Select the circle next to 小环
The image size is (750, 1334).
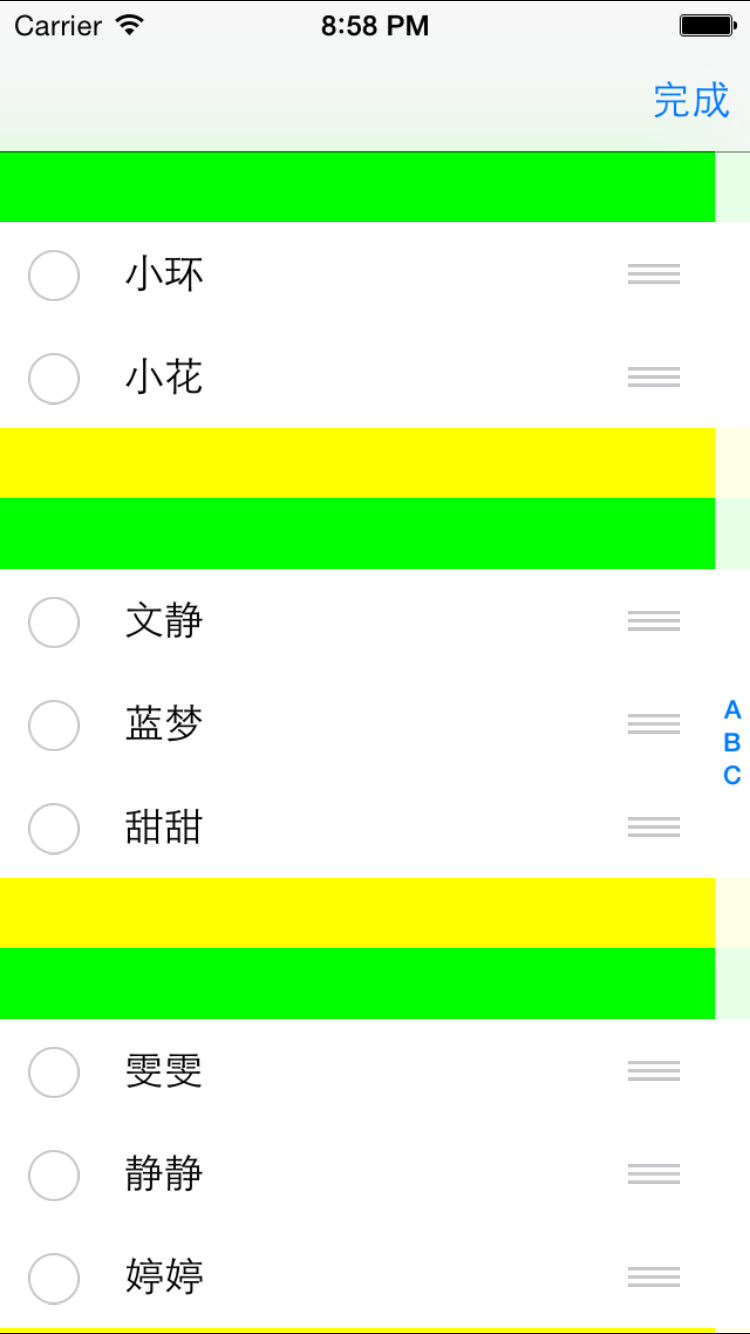coord(54,275)
